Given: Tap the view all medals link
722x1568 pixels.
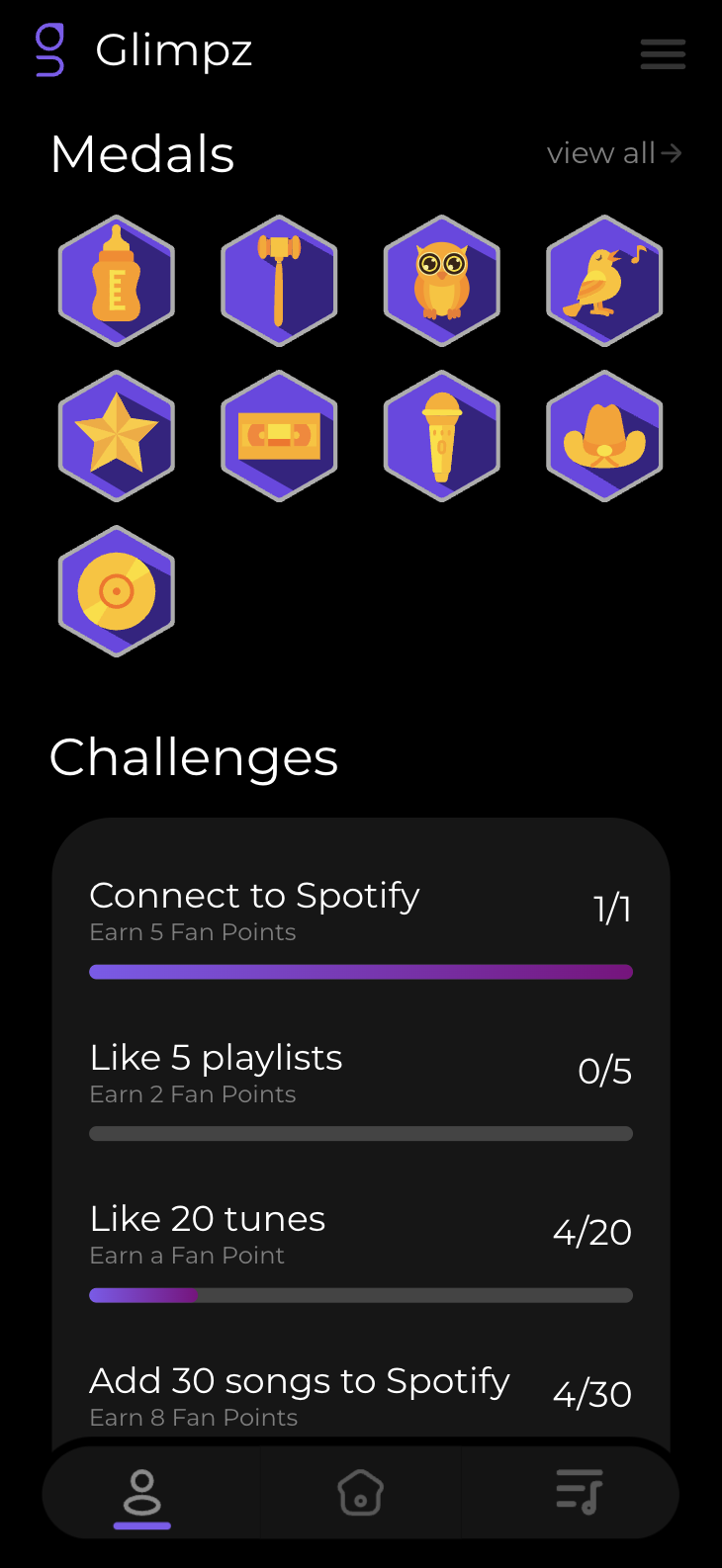Looking at the screenshot, I should (613, 153).
